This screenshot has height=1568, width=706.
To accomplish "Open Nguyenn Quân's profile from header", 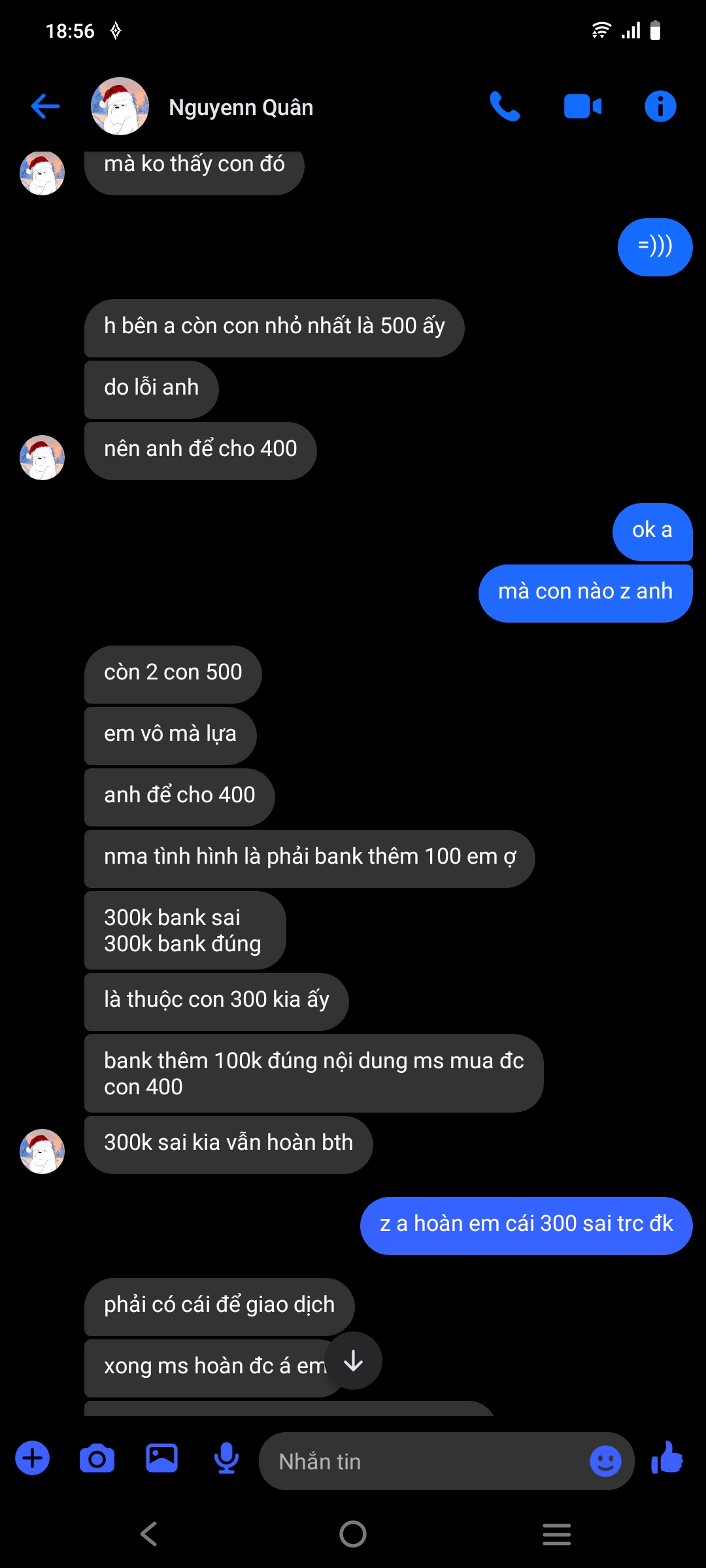I will tap(240, 107).
